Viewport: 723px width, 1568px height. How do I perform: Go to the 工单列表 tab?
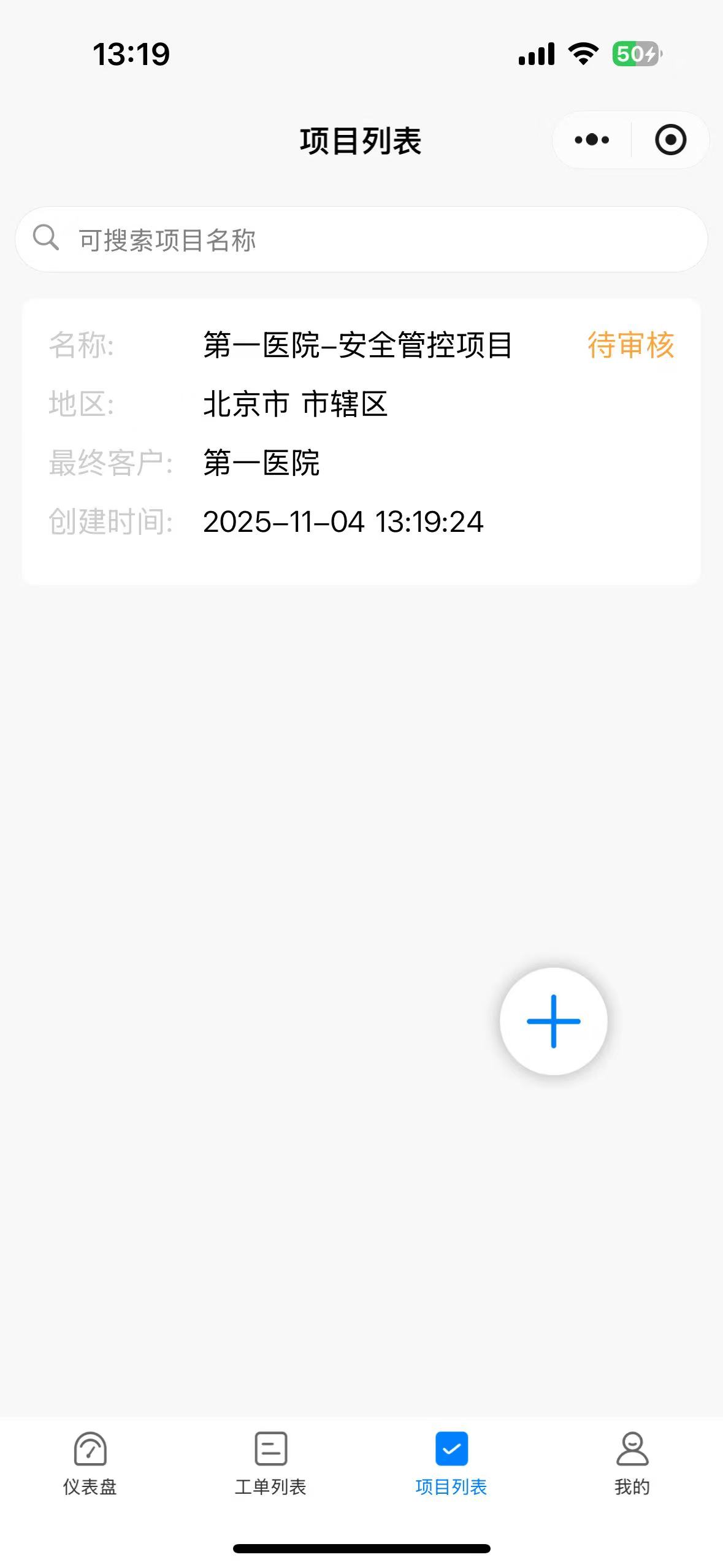click(270, 1463)
